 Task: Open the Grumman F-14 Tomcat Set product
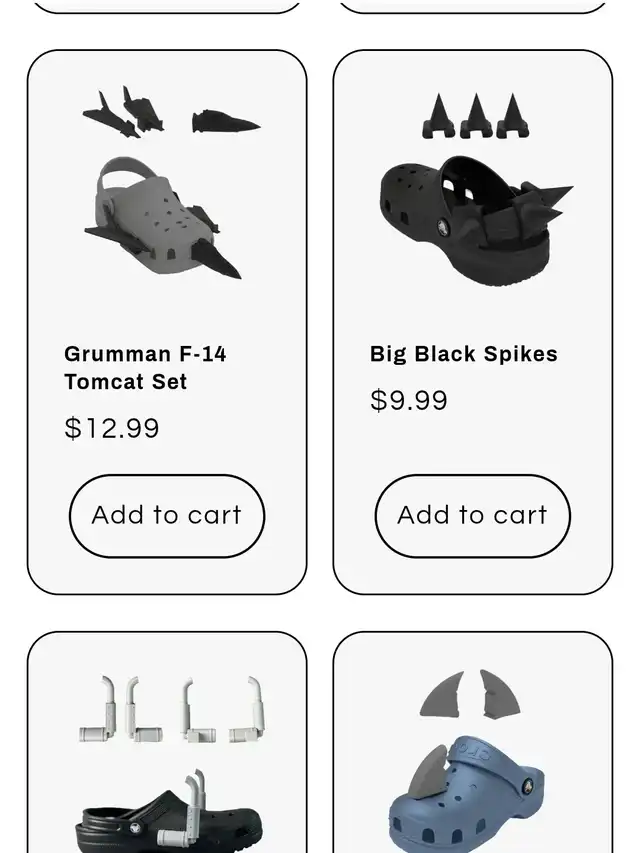[x=145, y=367]
